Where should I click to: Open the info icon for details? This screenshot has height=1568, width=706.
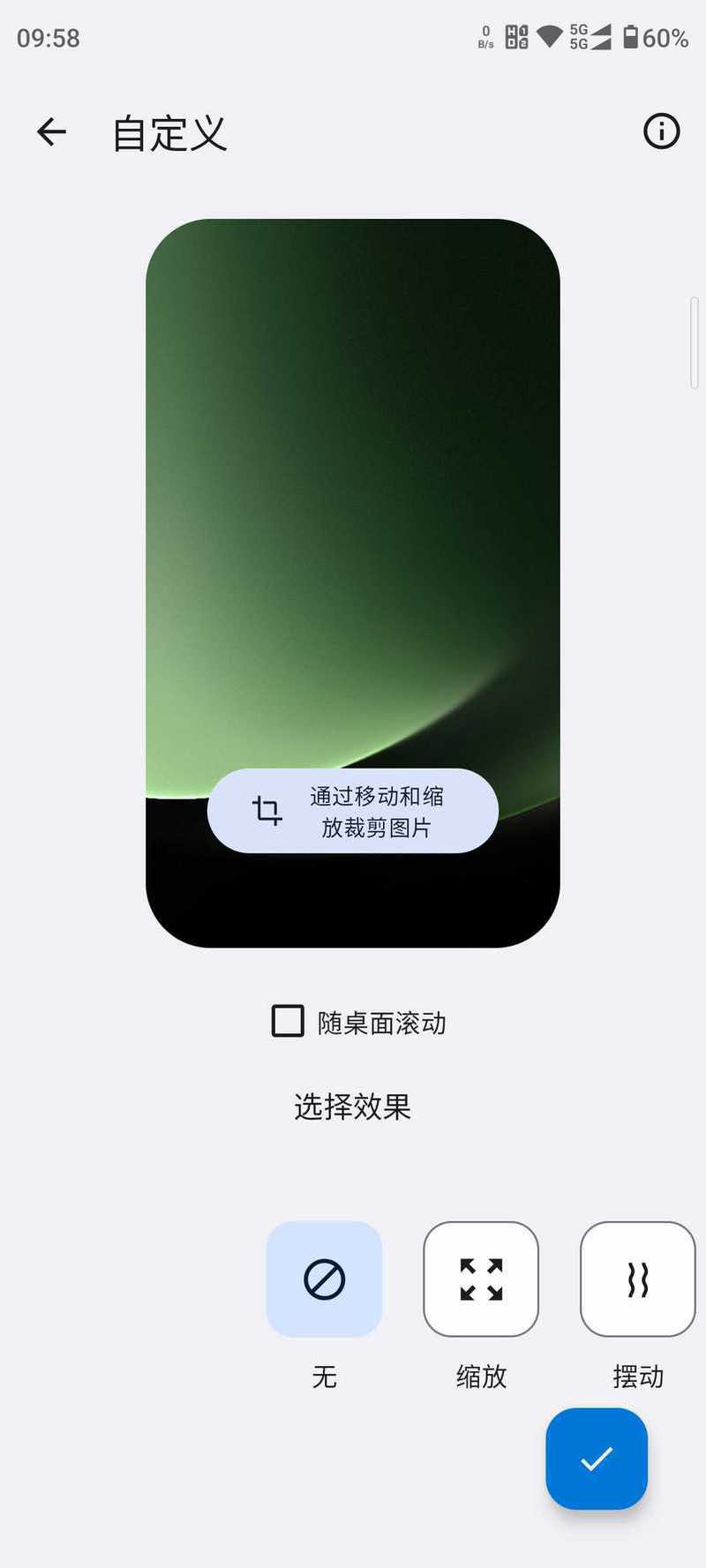click(x=661, y=131)
